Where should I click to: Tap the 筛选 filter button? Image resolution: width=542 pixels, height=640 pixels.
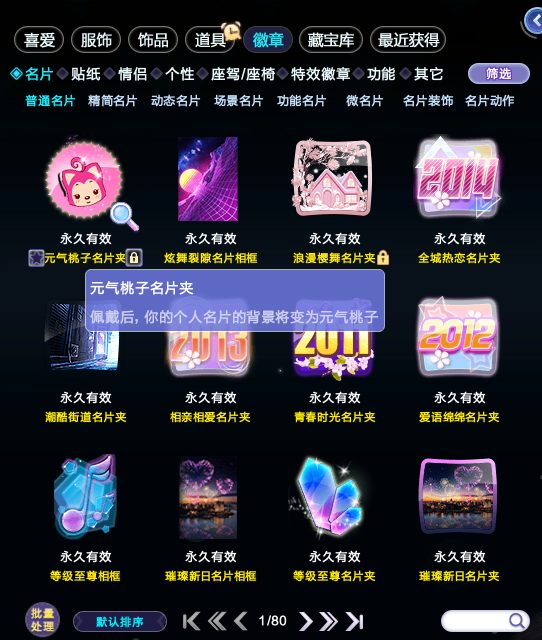[x=498, y=74]
